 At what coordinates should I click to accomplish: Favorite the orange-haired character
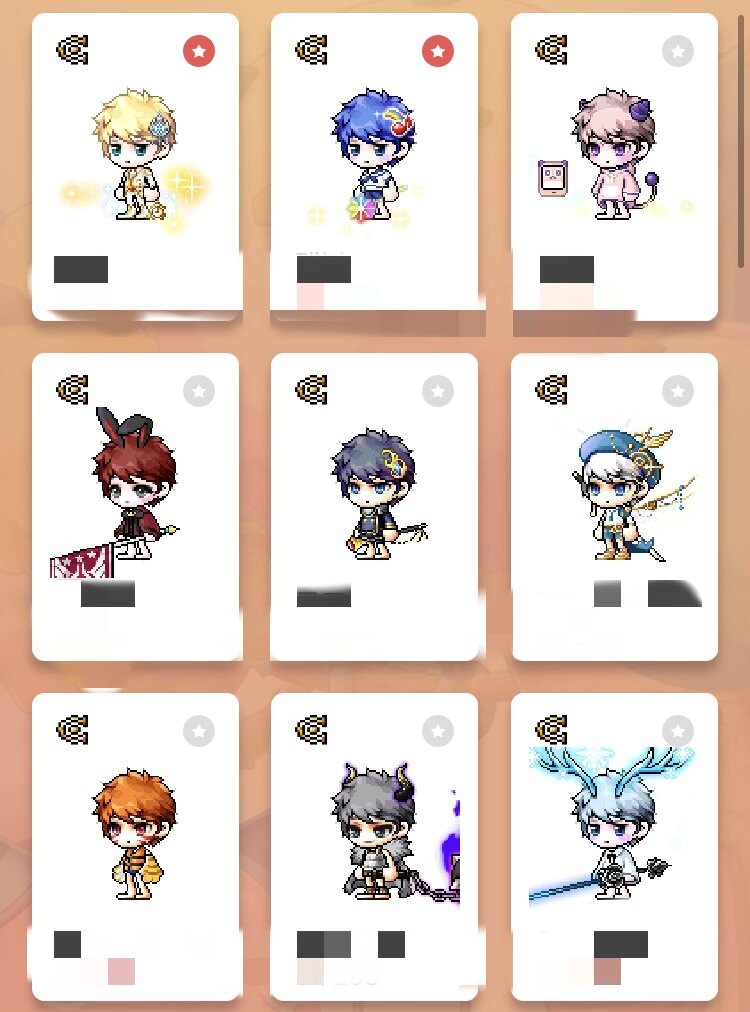tap(199, 731)
